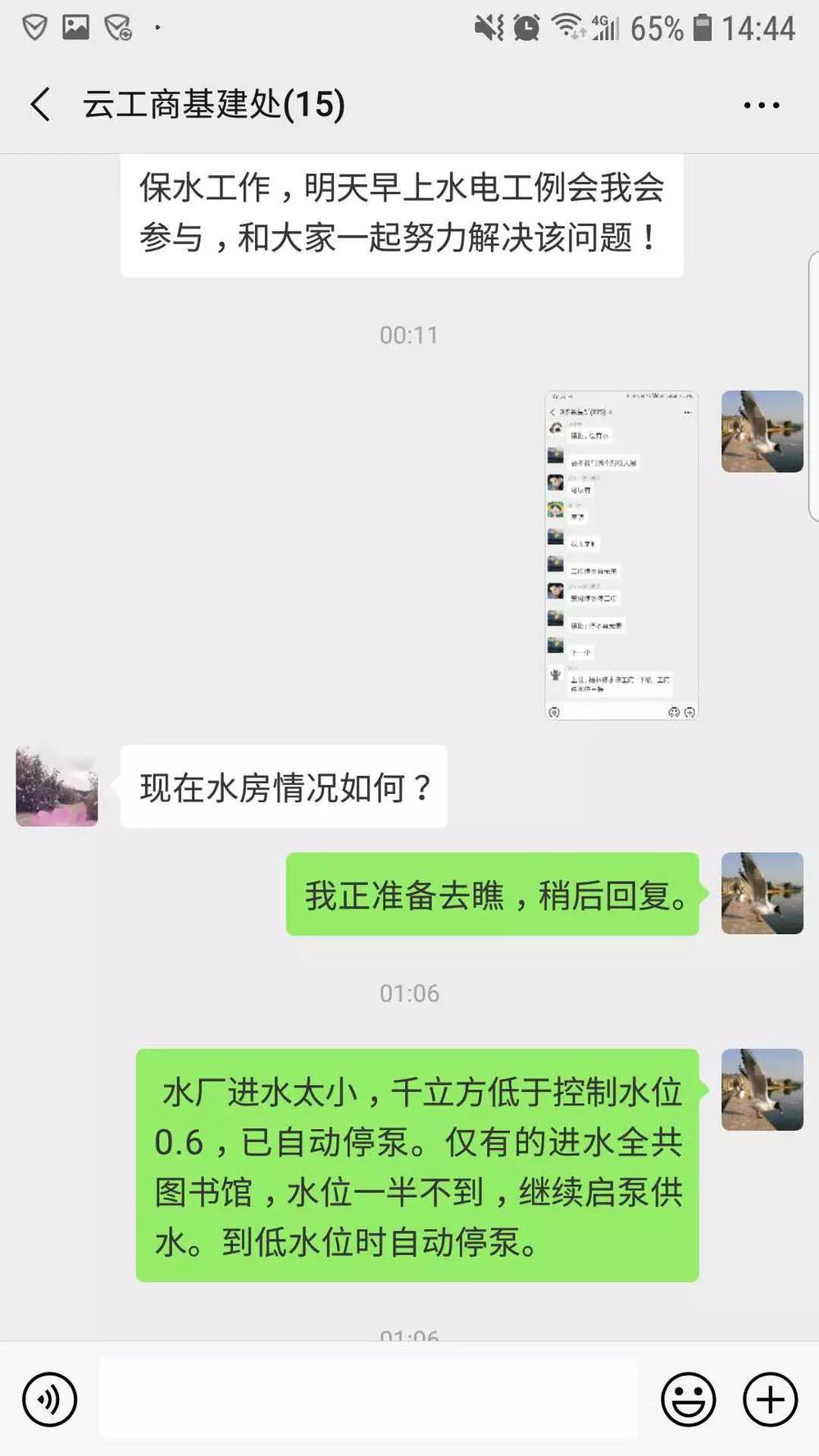Image resolution: width=819 pixels, height=1456 pixels.
Task: Tap the avatar beside 我正准备去瞧，稍后回复。
Action: tap(762, 893)
